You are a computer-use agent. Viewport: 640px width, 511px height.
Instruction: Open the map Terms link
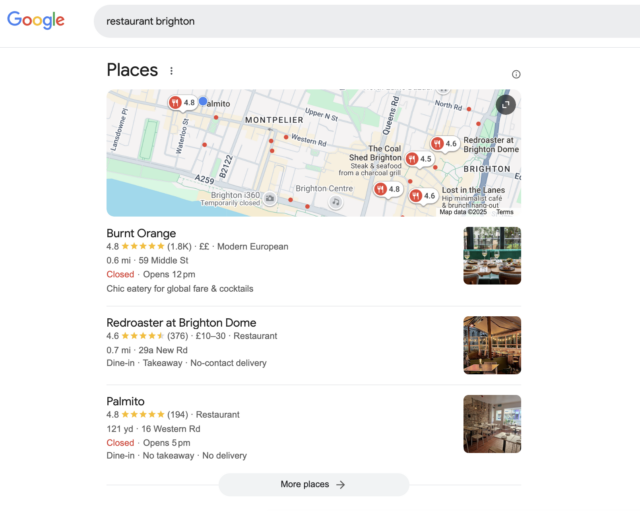pyautogui.click(x=505, y=212)
